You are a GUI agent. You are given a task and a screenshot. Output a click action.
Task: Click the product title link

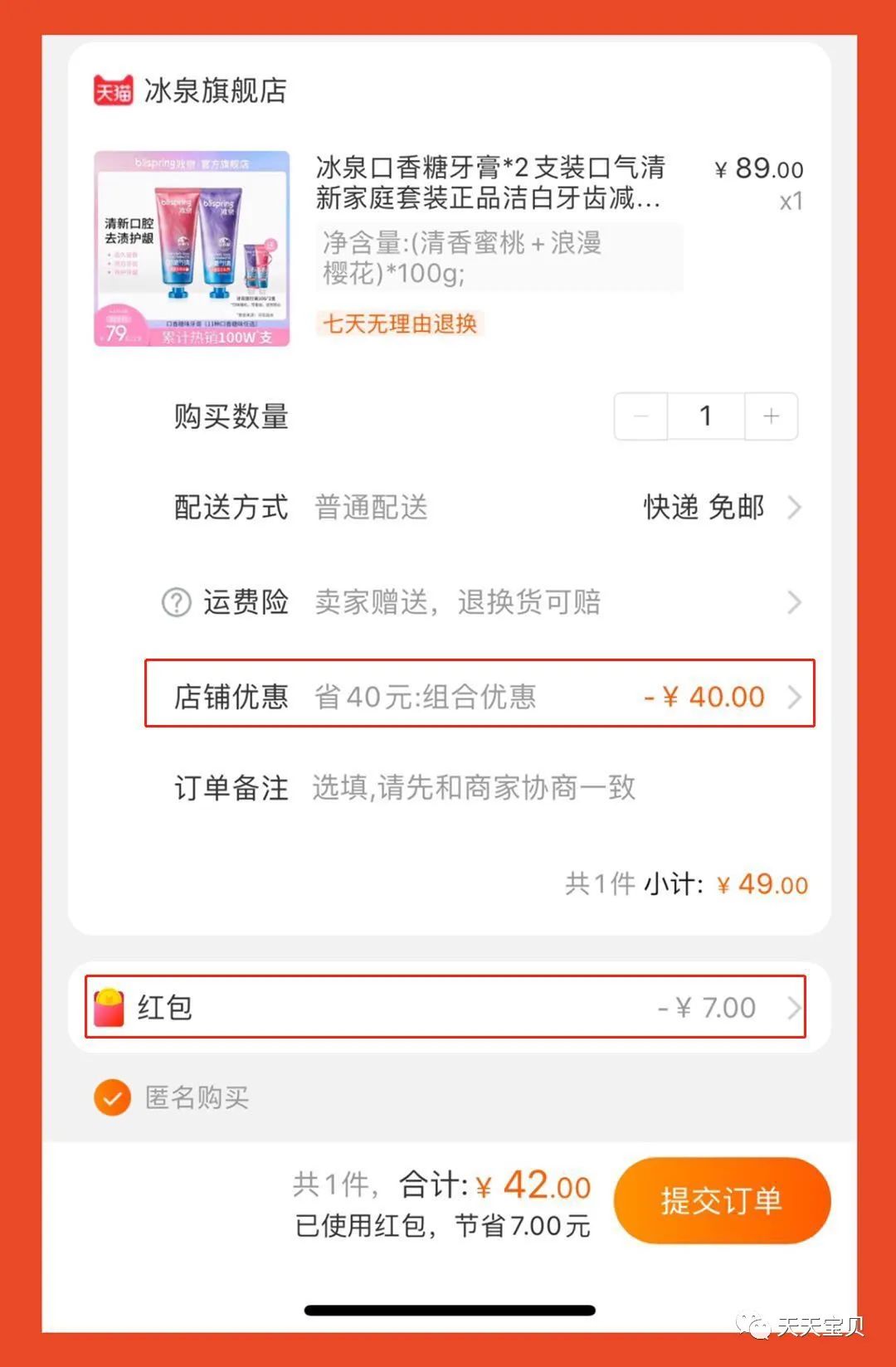(x=489, y=184)
